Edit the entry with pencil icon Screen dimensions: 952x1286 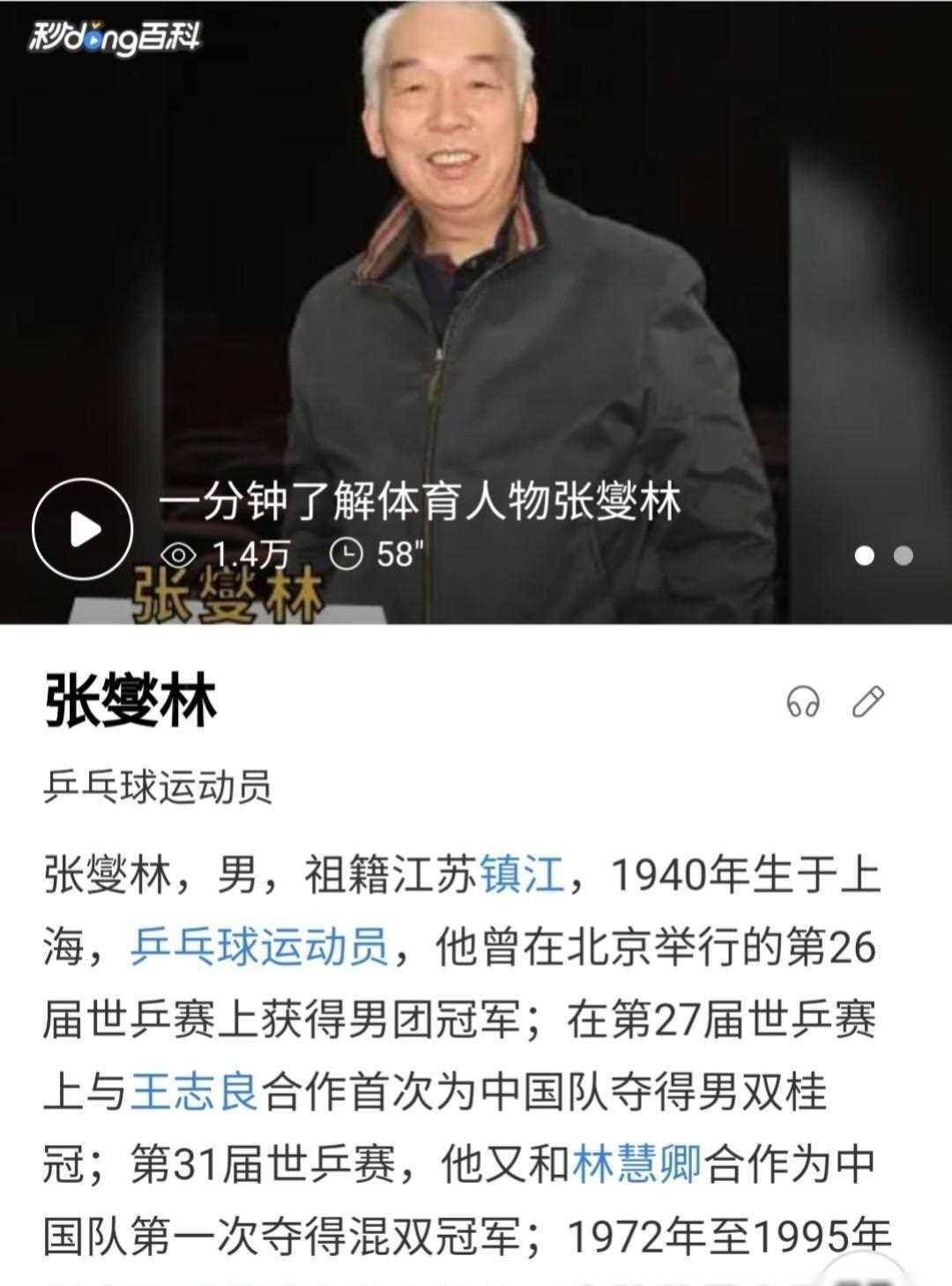[868, 702]
